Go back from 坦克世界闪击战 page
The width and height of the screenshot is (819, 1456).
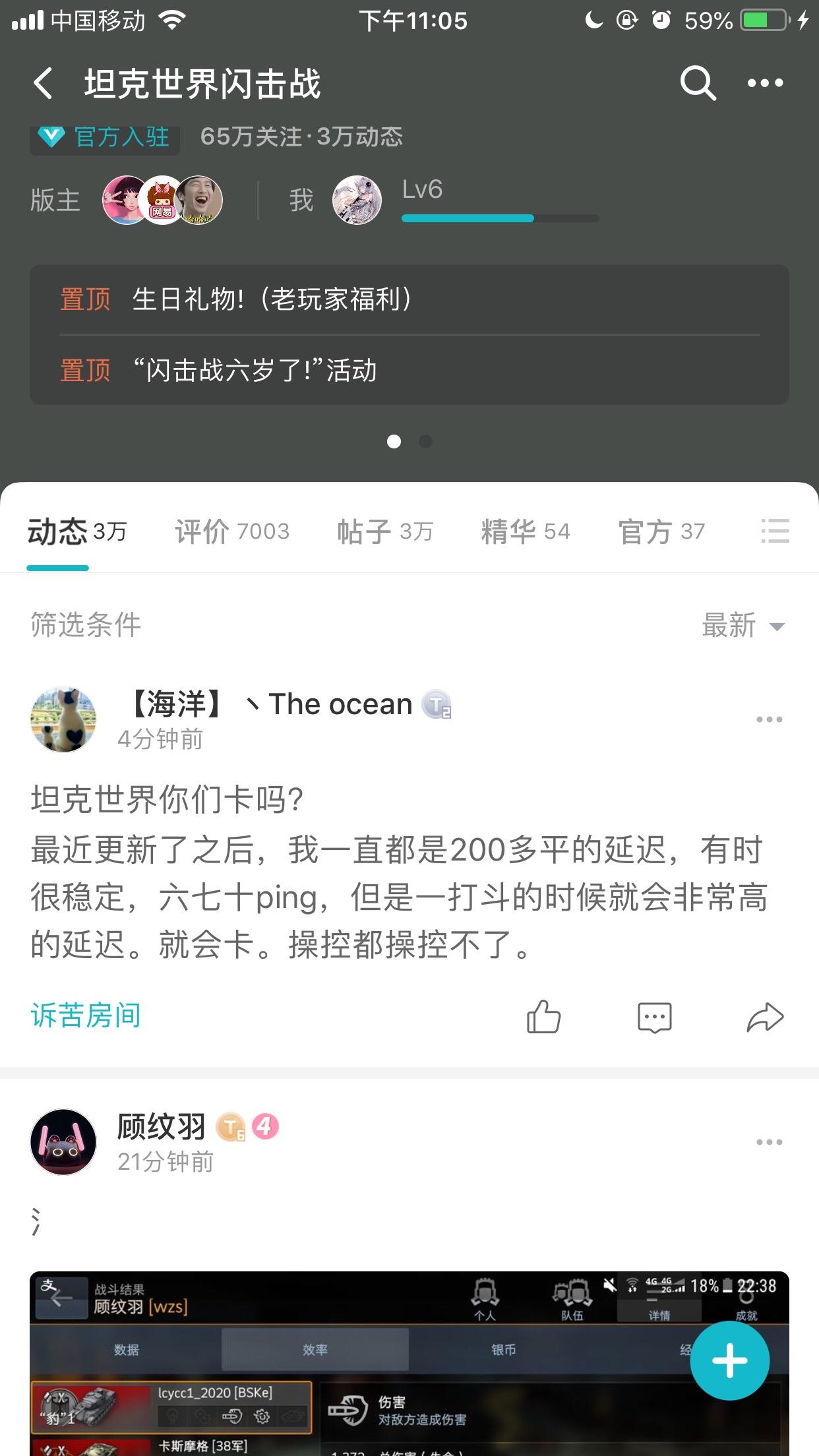click(44, 84)
